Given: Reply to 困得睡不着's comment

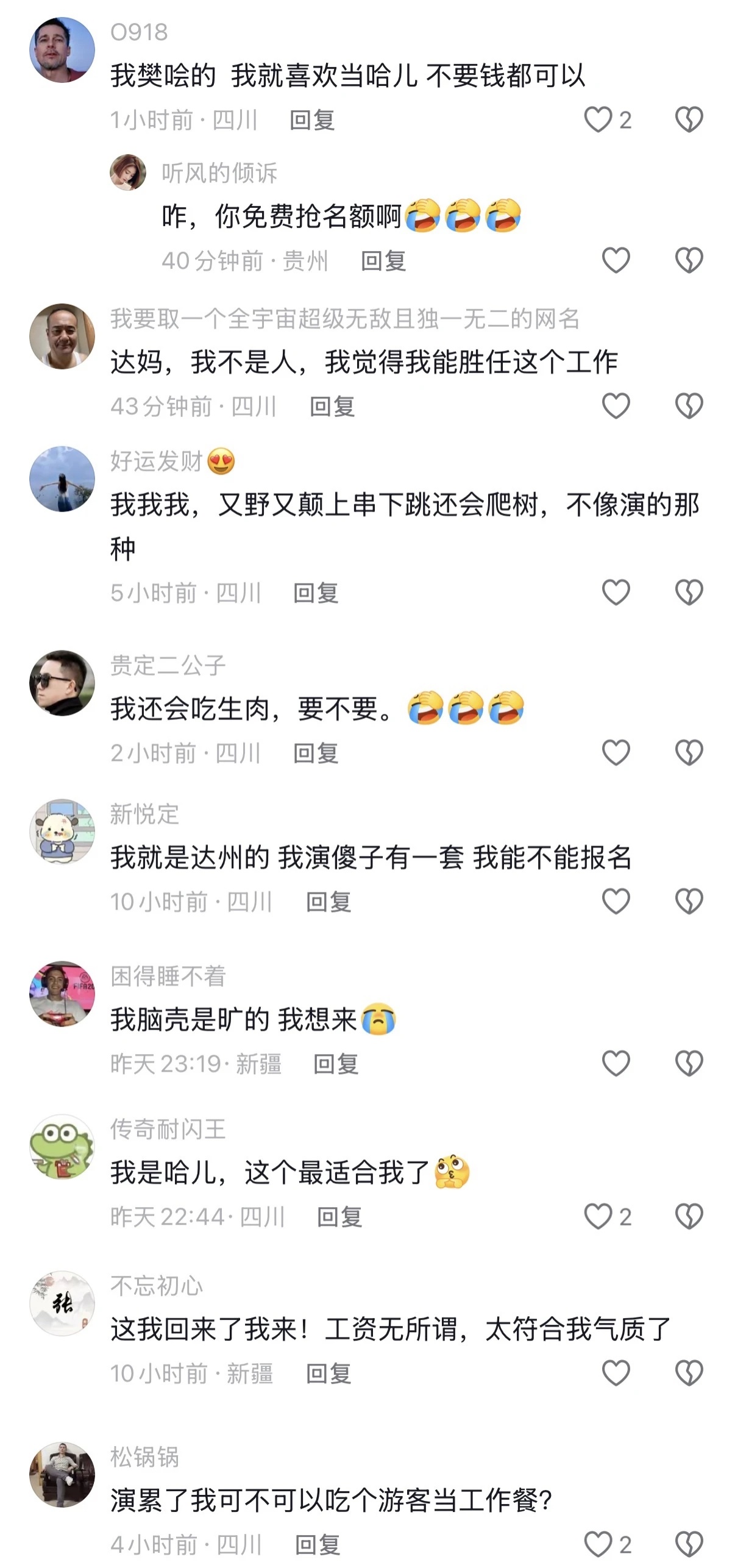Looking at the screenshot, I should [x=335, y=1064].
